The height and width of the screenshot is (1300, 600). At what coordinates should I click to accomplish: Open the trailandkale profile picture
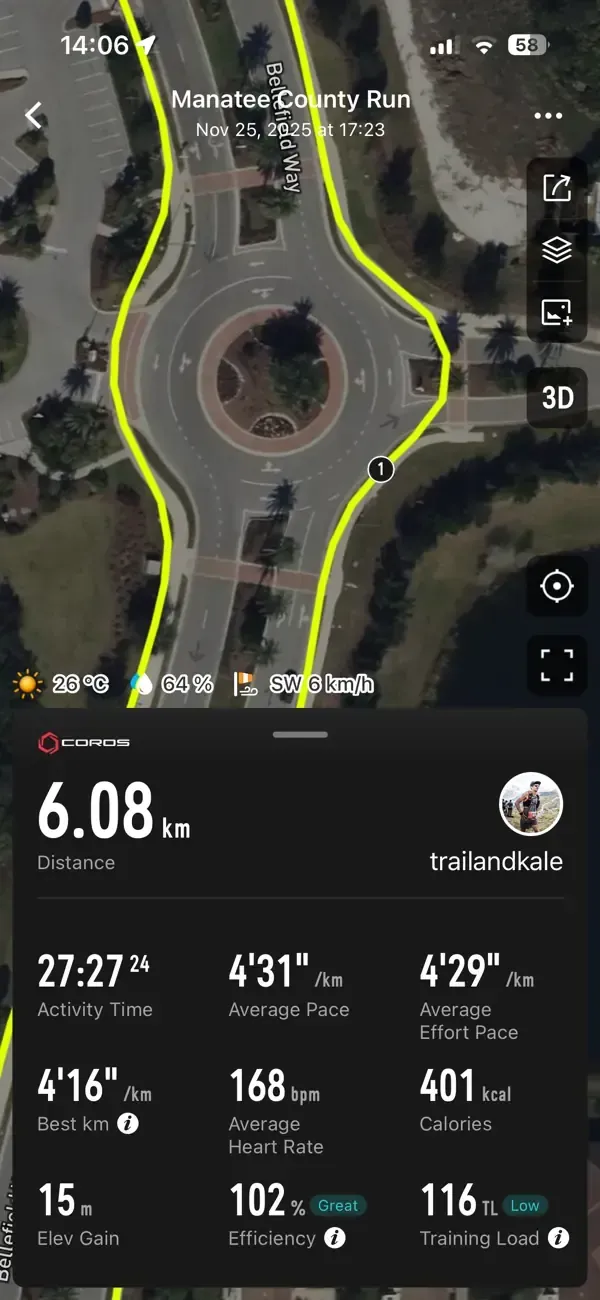coord(531,805)
